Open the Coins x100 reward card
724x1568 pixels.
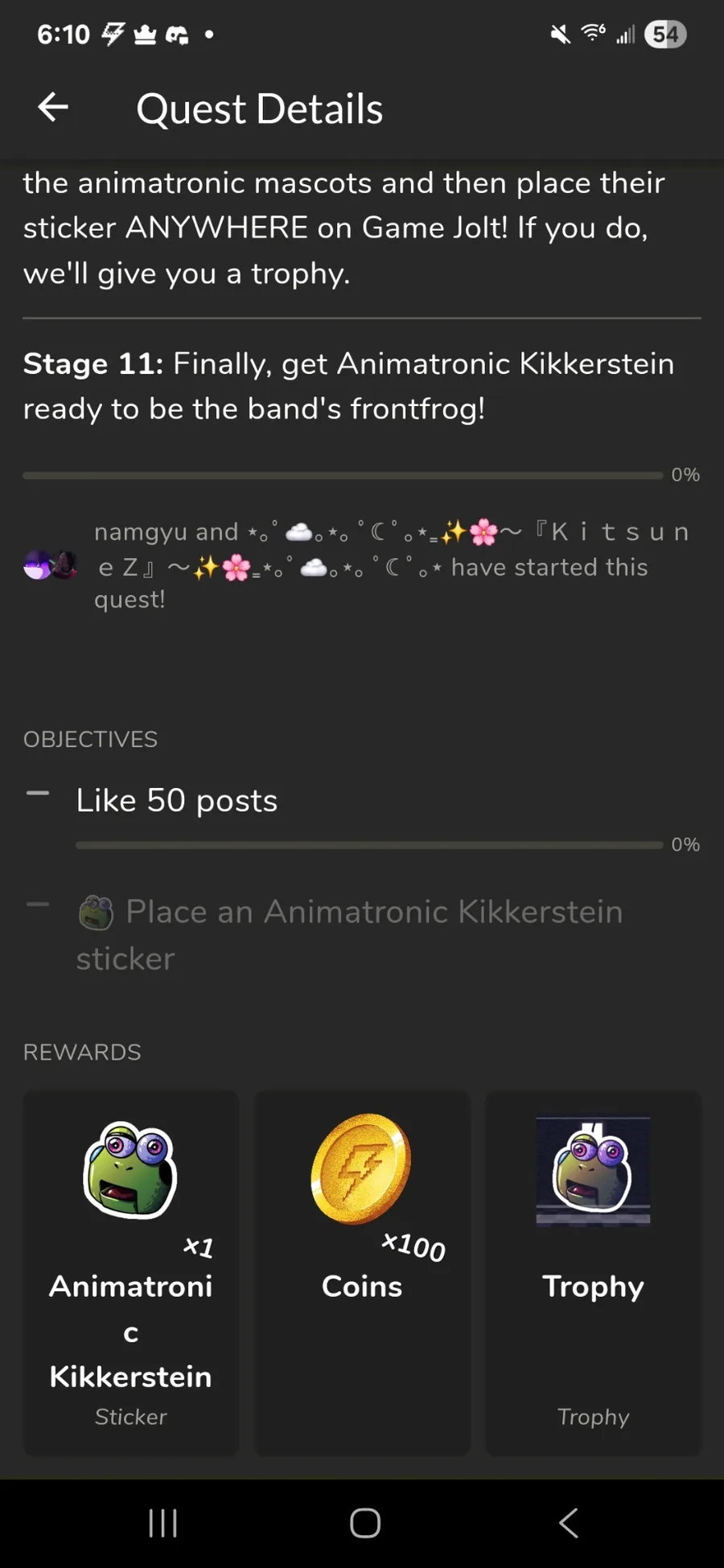point(362,1272)
